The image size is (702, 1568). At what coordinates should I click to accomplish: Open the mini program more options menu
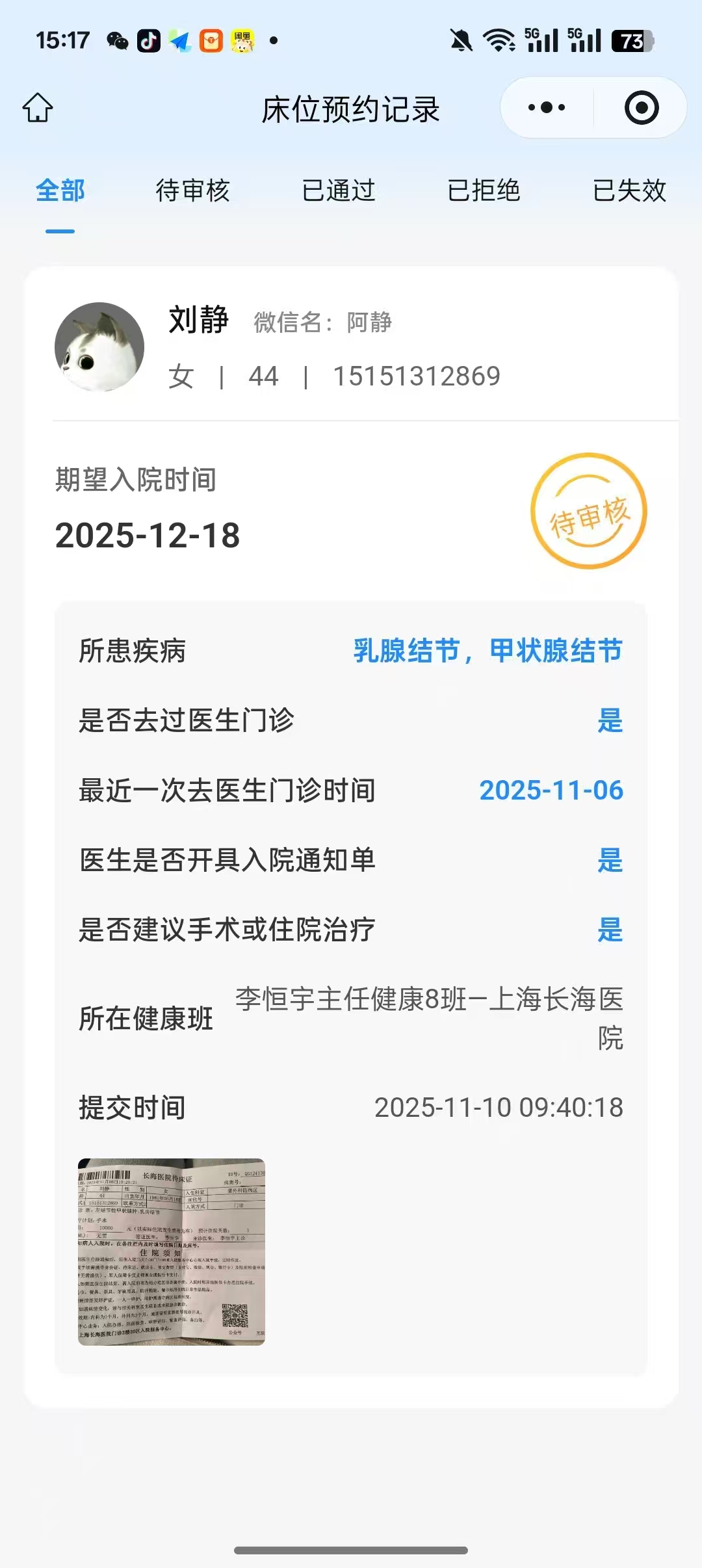(x=547, y=108)
